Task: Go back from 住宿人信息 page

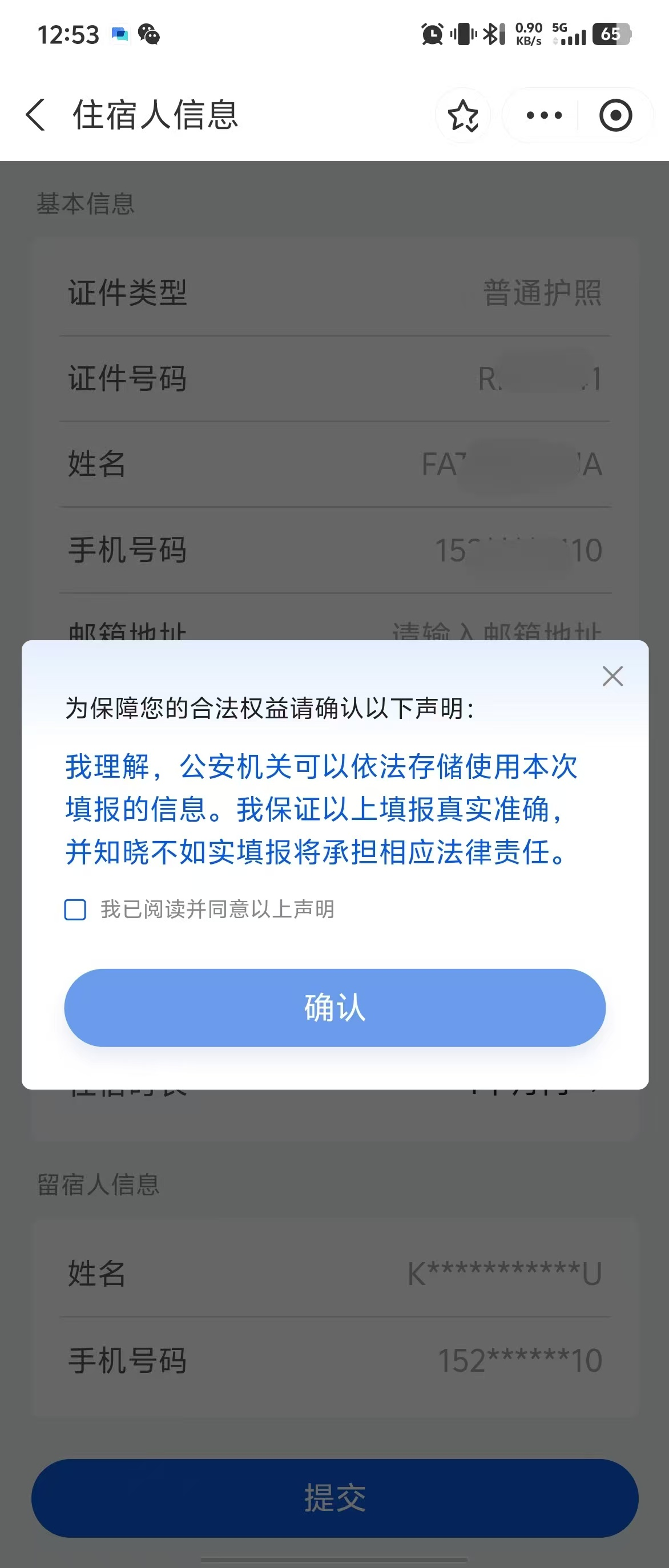Action: [35, 115]
